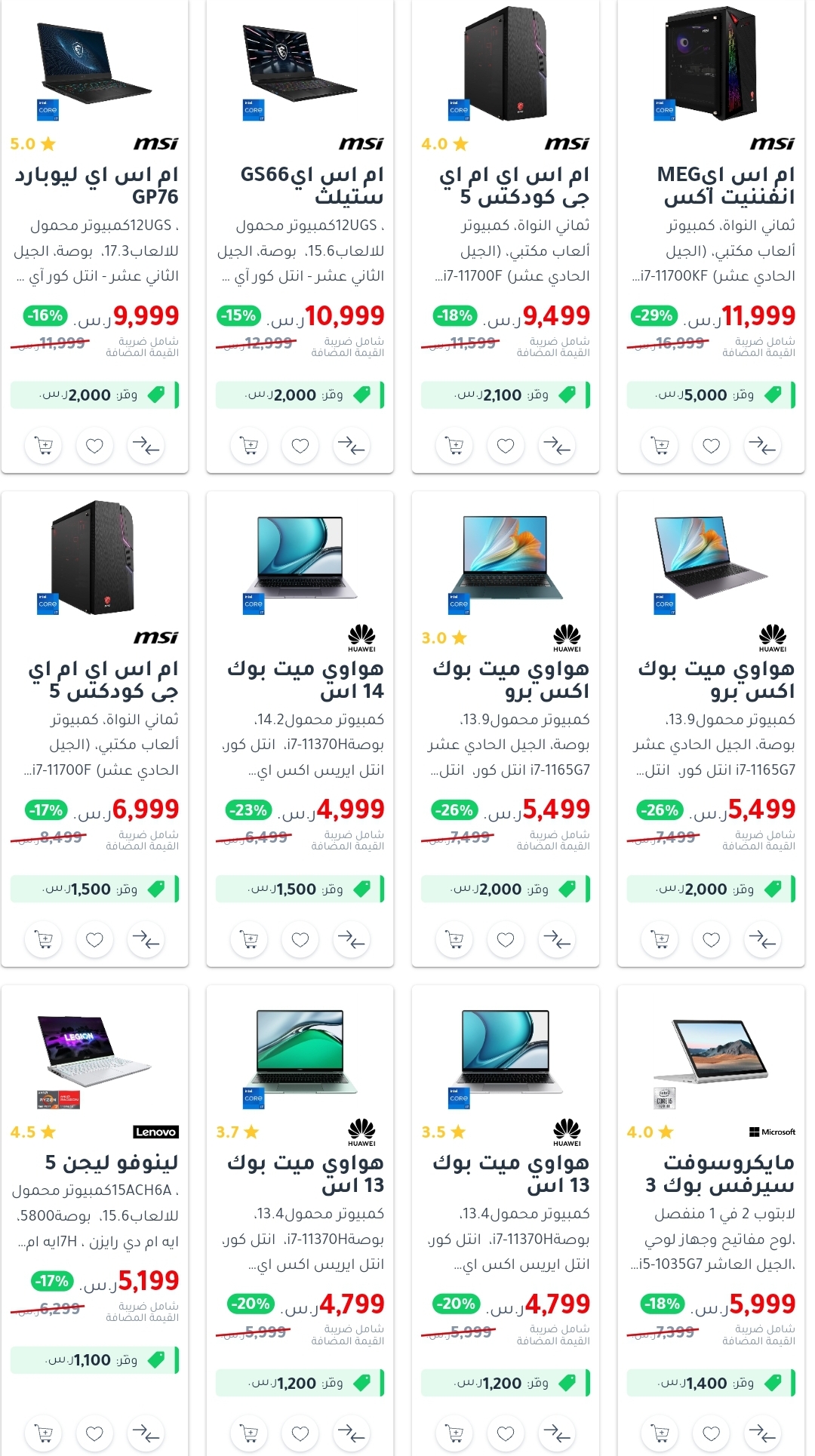815x1456 pixels.
Task: Favorite the MSI MEG Infinite X desktop
Action: point(711,446)
